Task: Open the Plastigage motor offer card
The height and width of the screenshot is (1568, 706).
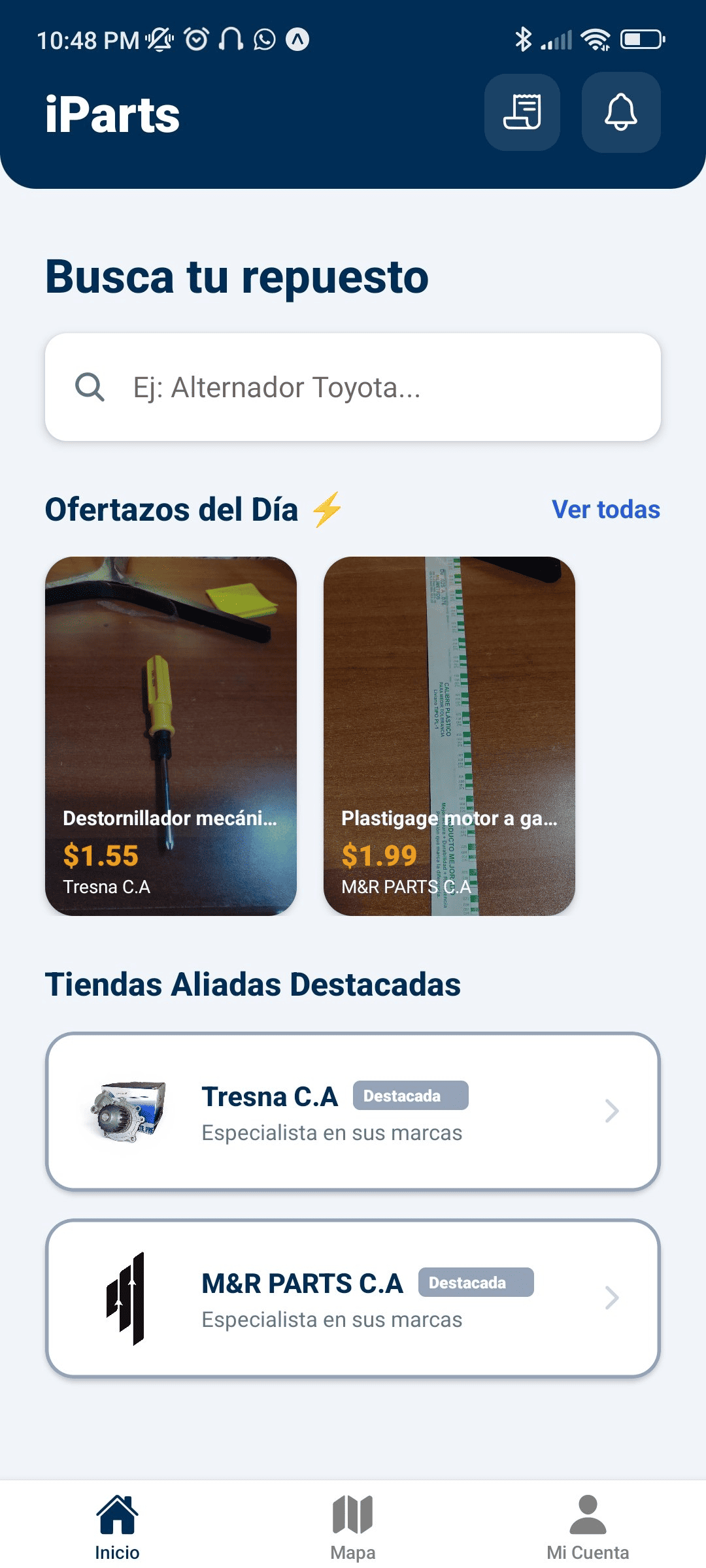Action: coord(449,736)
